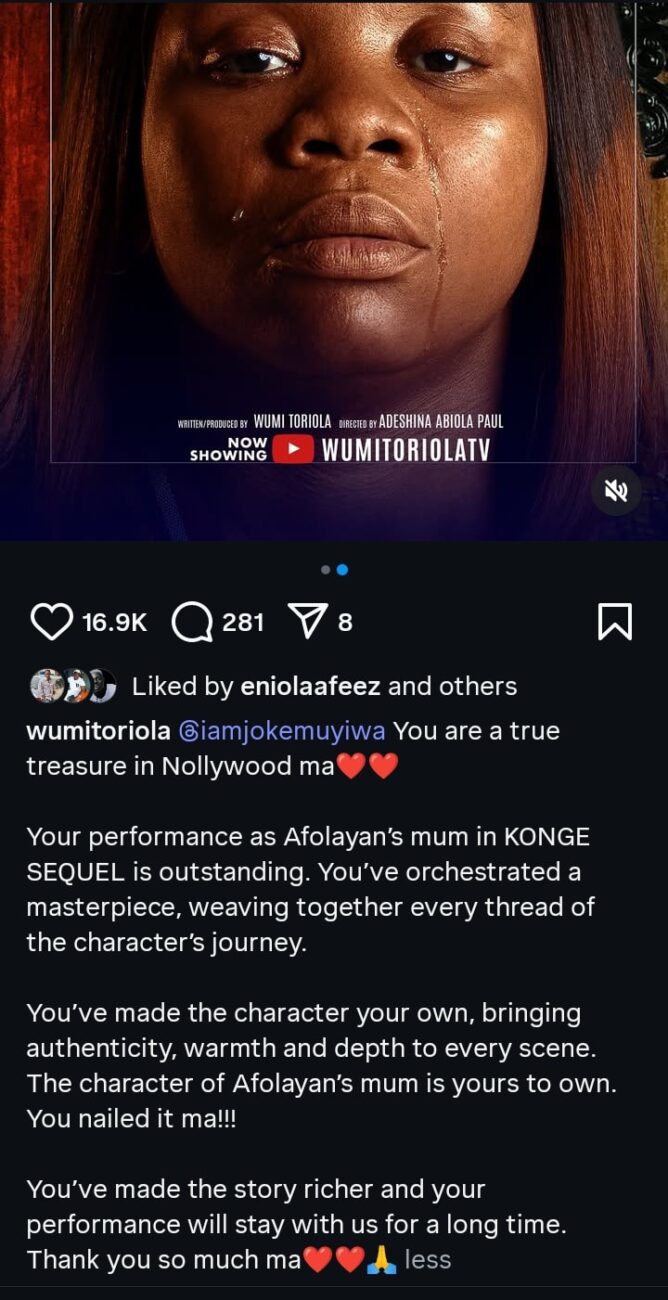The image size is (668, 1300).
Task: Open the @iamjokemuyiwa mention
Action: click(x=281, y=731)
